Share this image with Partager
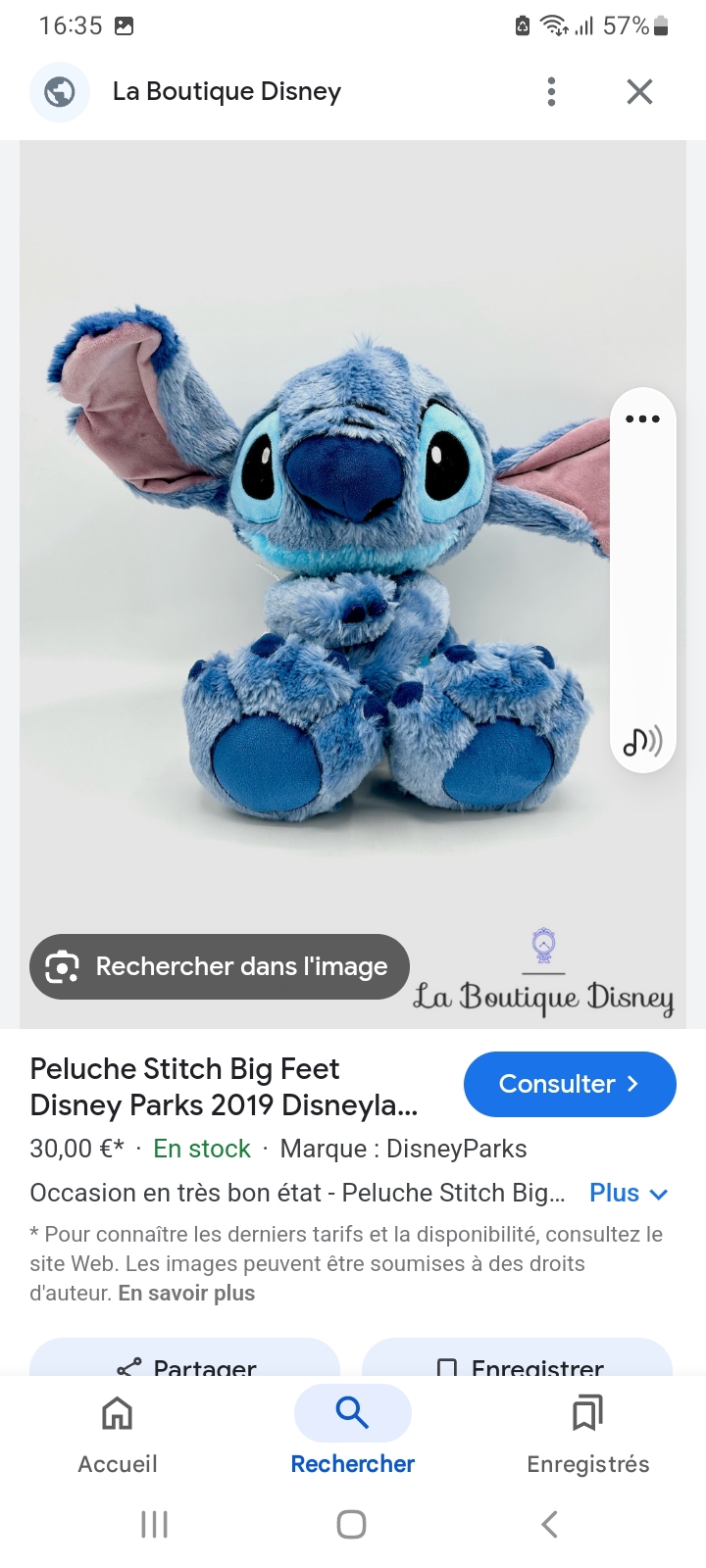Screen dimensions: 706x1568 (x=184, y=1361)
